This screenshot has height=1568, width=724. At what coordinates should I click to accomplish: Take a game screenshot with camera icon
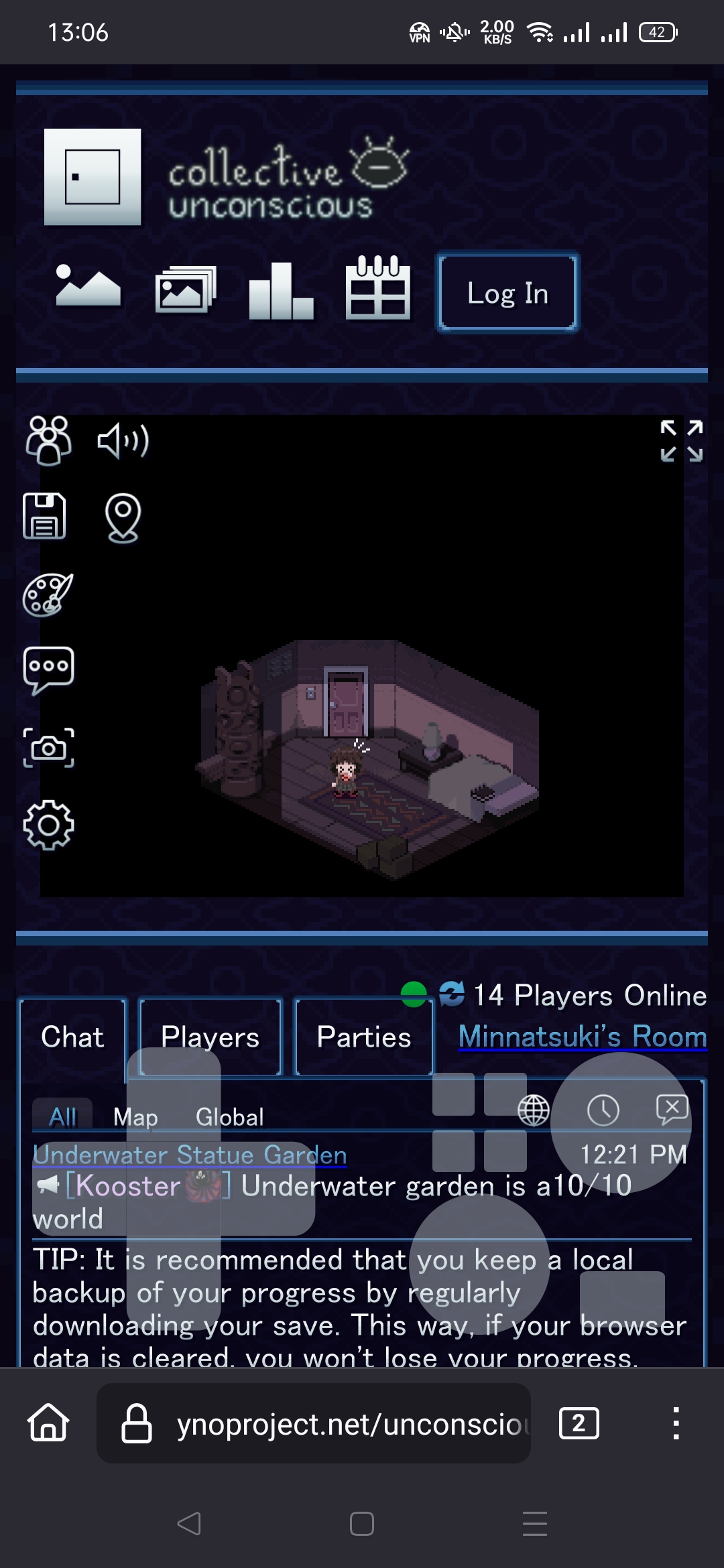coord(48,748)
